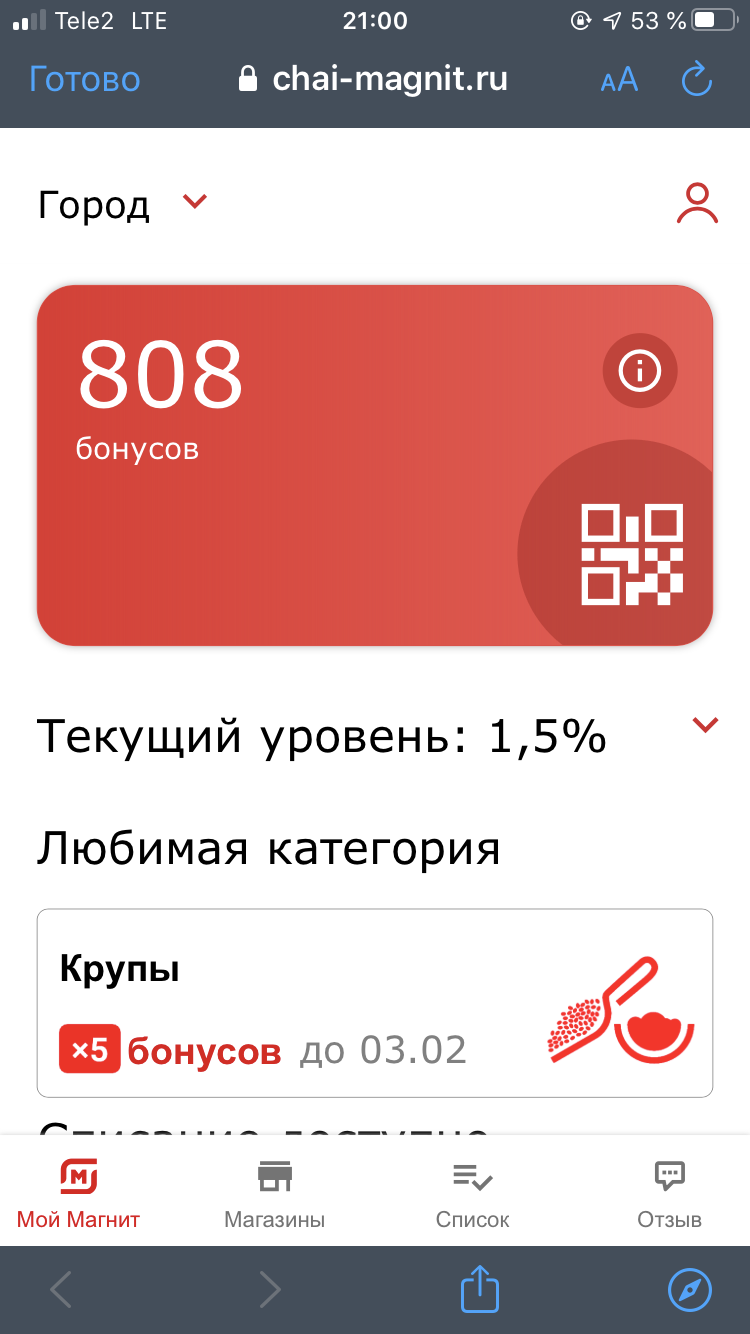Open the Город city dropdown
Screen dimensions: 750x1334
(x=122, y=204)
